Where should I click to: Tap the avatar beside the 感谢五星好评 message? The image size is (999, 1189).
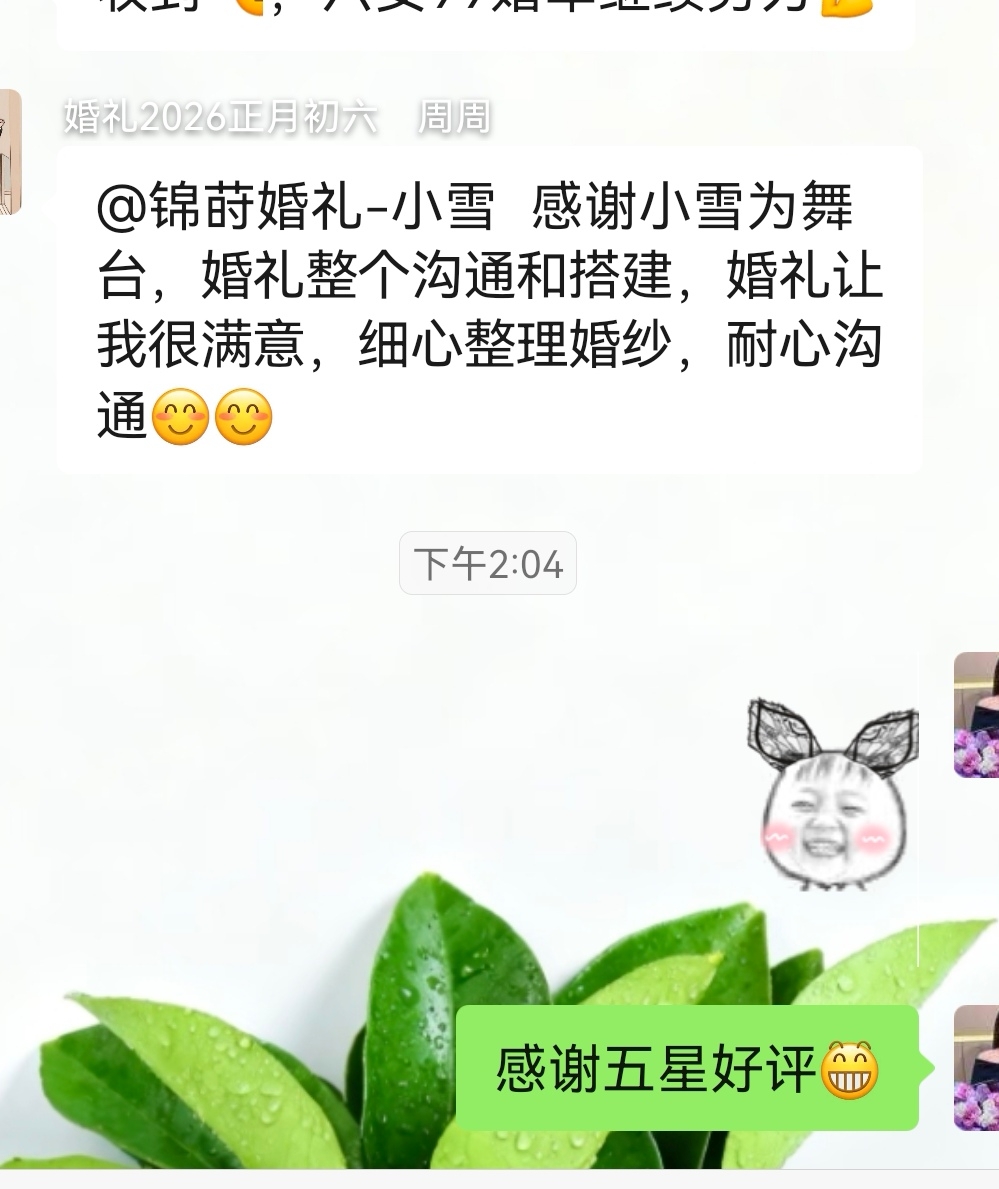pyautogui.click(x=977, y=1068)
